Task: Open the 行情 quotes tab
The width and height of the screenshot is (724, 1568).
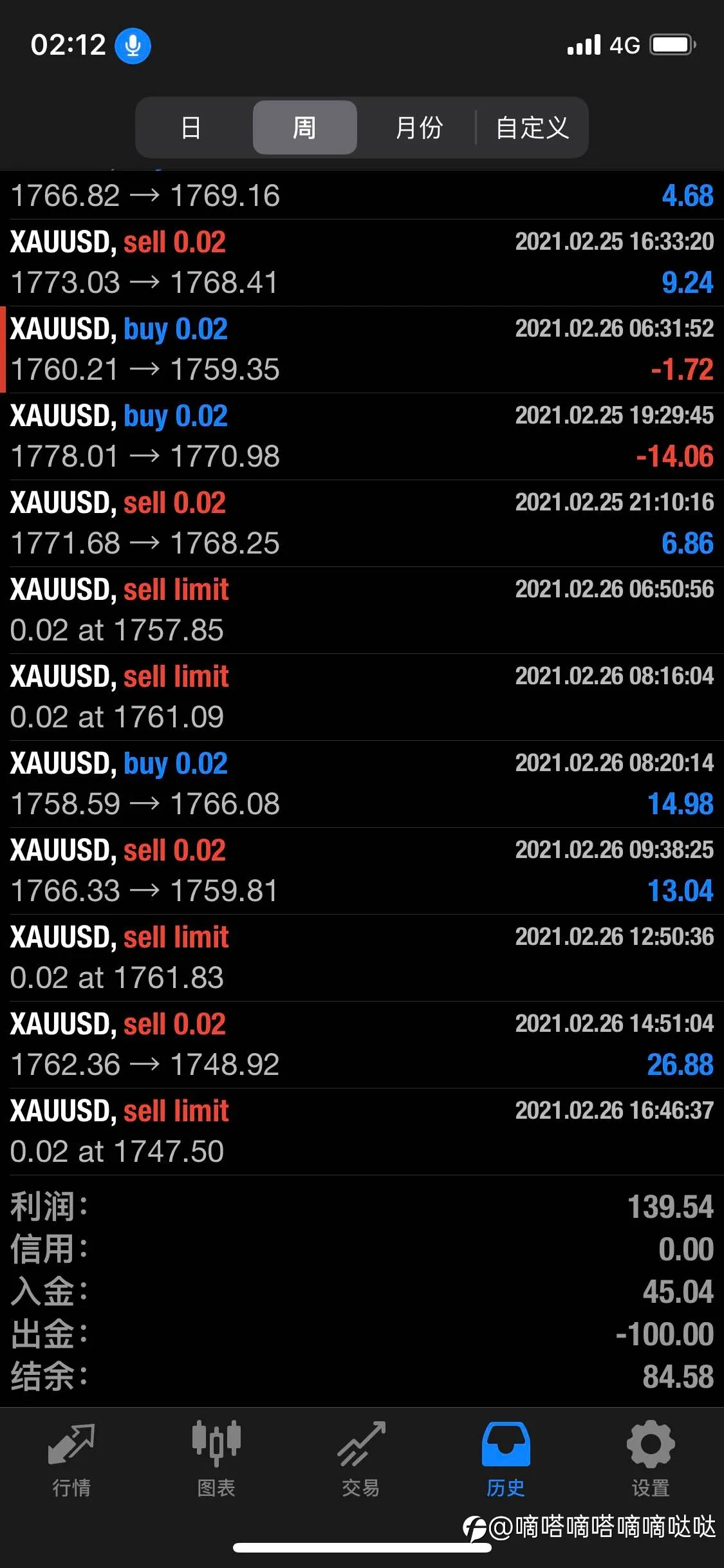Action: coord(72,1459)
